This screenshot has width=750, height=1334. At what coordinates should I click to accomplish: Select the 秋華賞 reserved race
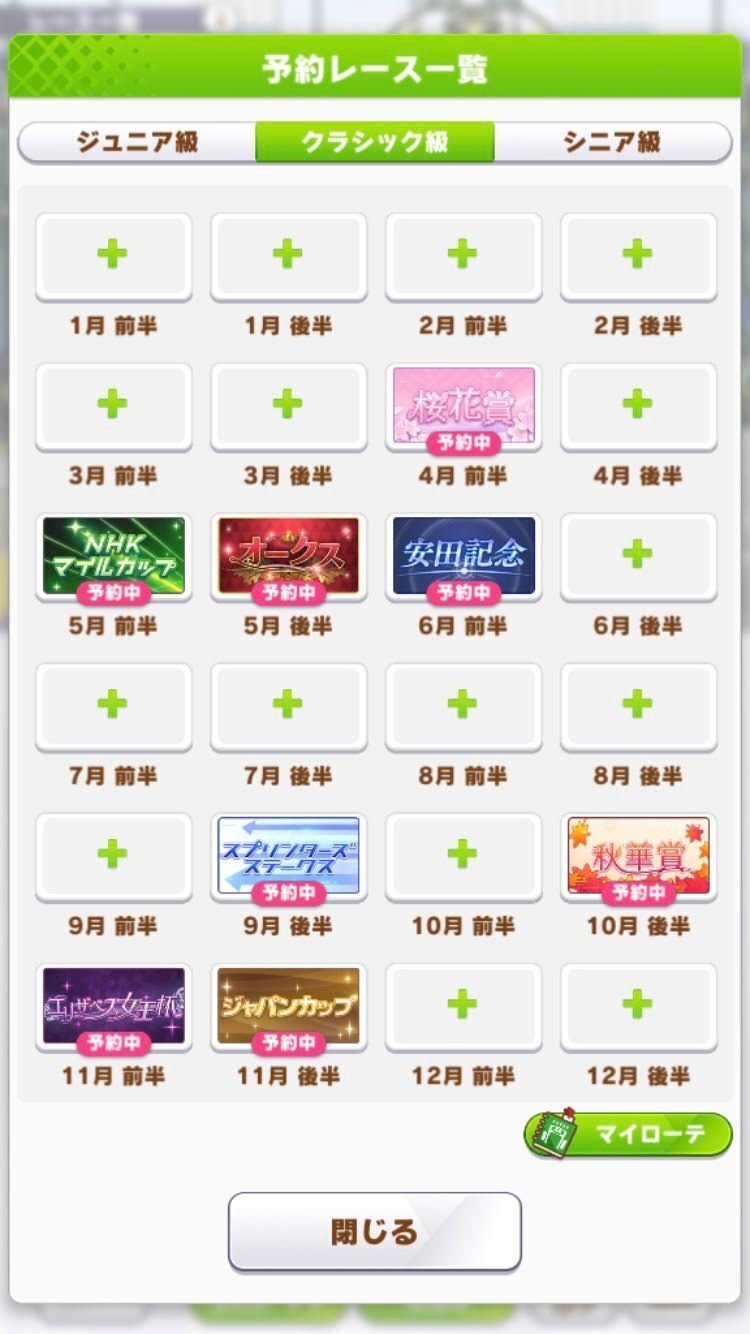(x=638, y=857)
